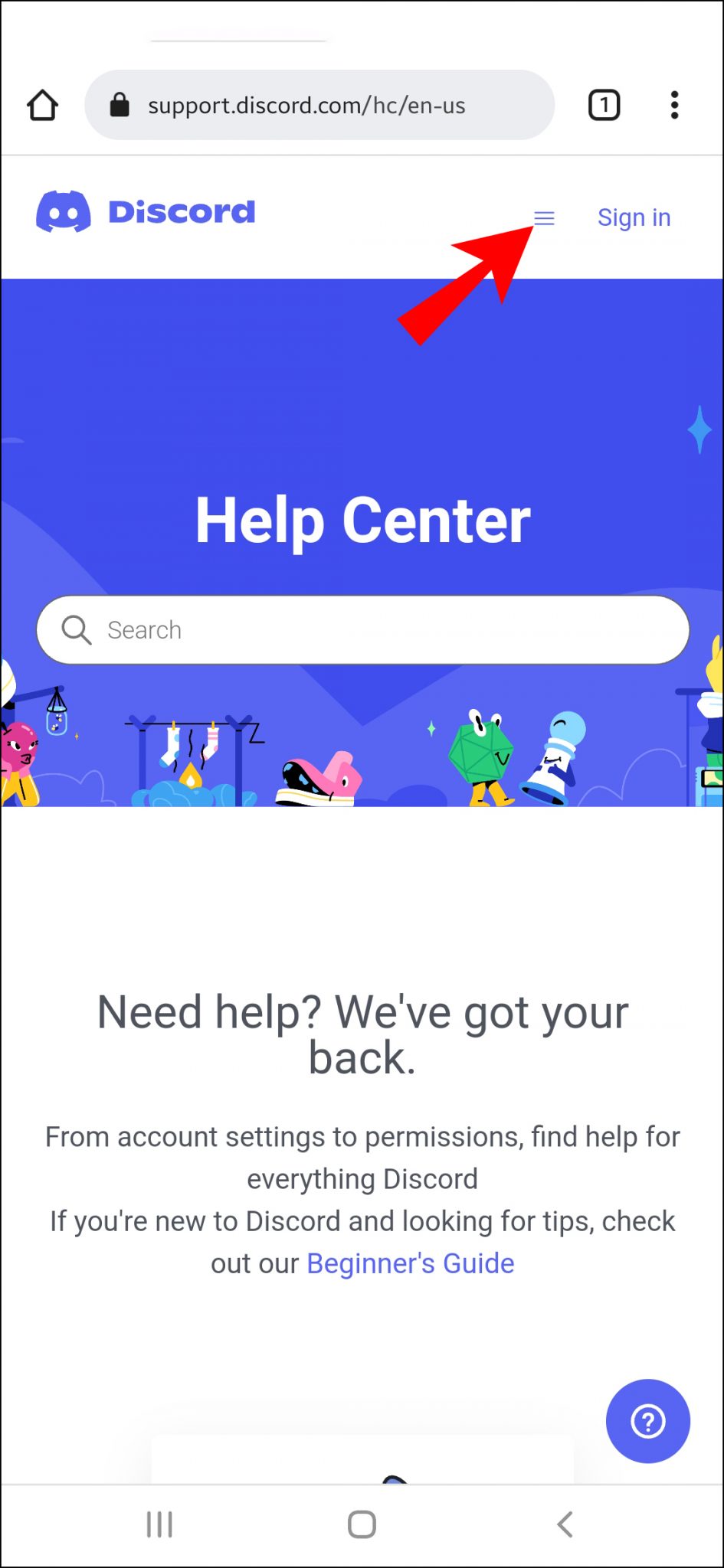Open the browser tab switcher showing 1

click(x=604, y=105)
